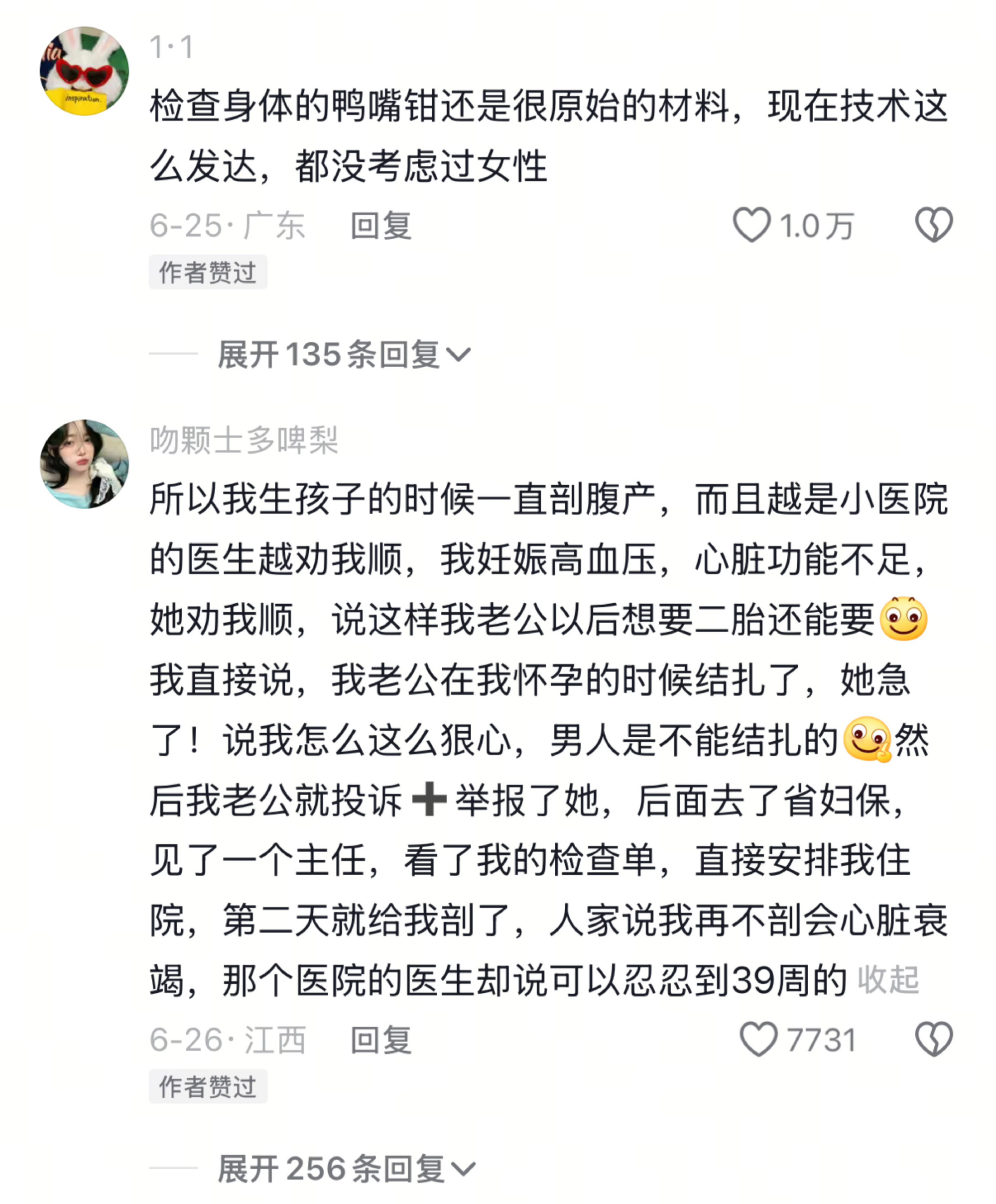
Task: Expand the 135 replies
Action: click(x=344, y=354)
